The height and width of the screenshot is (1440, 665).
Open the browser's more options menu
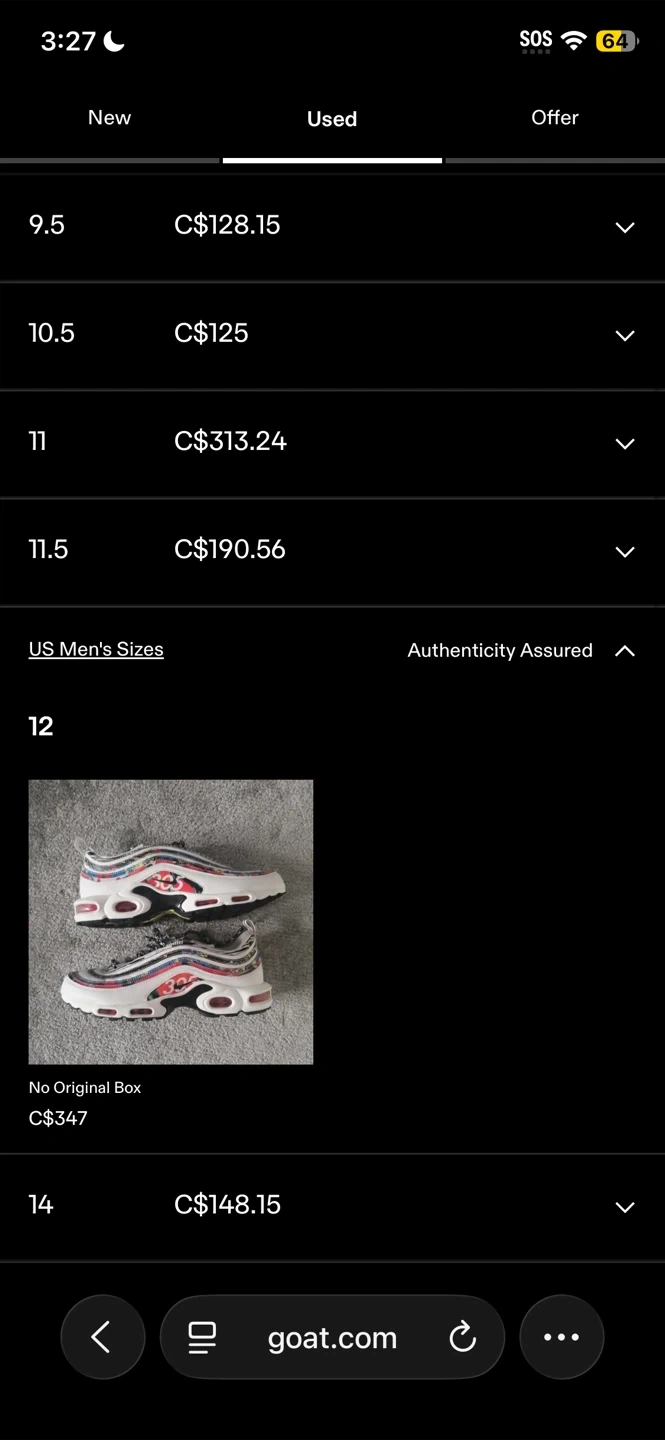(561, 1337)
